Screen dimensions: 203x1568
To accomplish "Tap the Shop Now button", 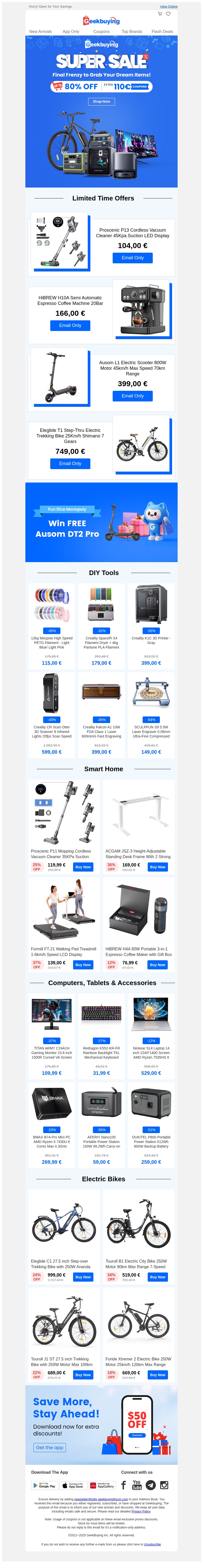I will click(x=101, y=102).
